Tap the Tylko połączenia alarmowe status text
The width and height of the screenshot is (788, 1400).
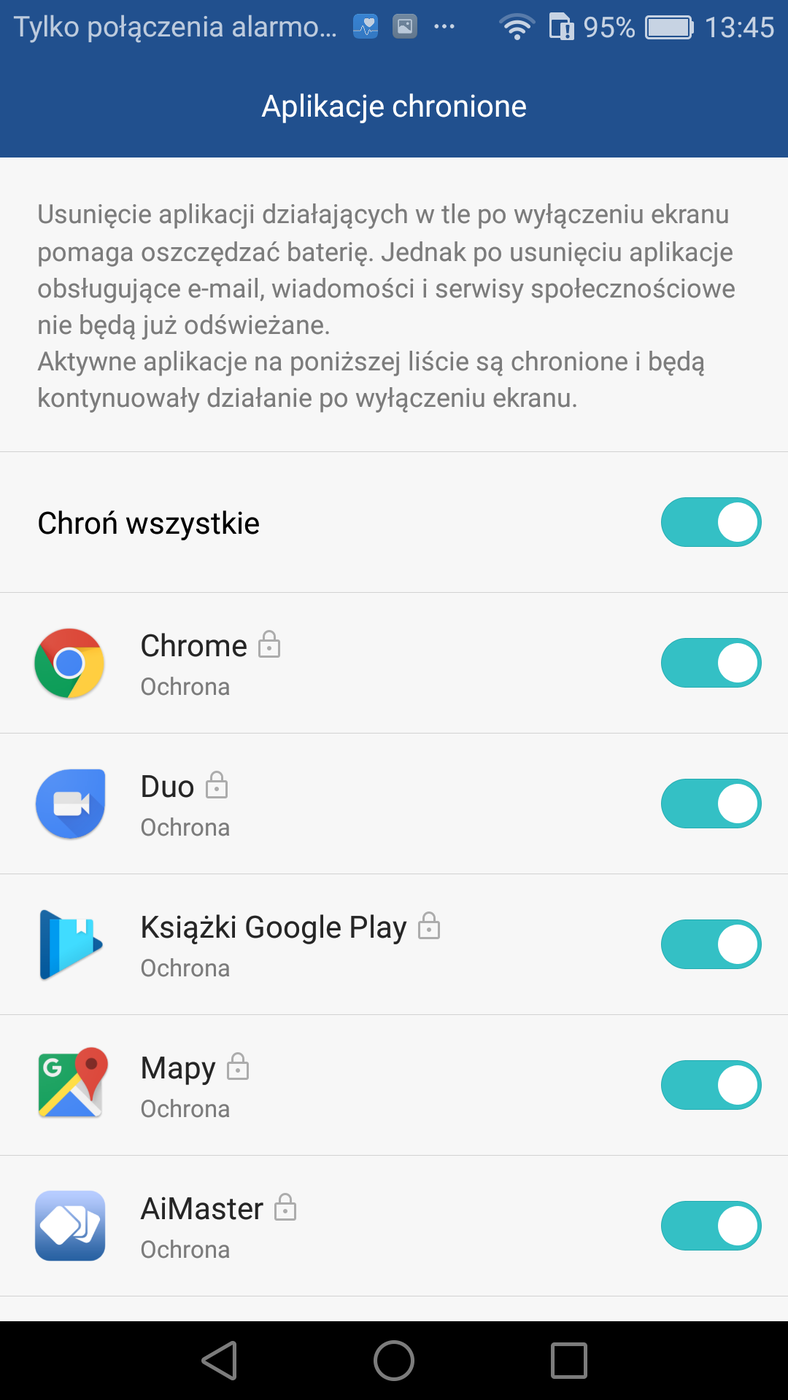click(170, 26)
